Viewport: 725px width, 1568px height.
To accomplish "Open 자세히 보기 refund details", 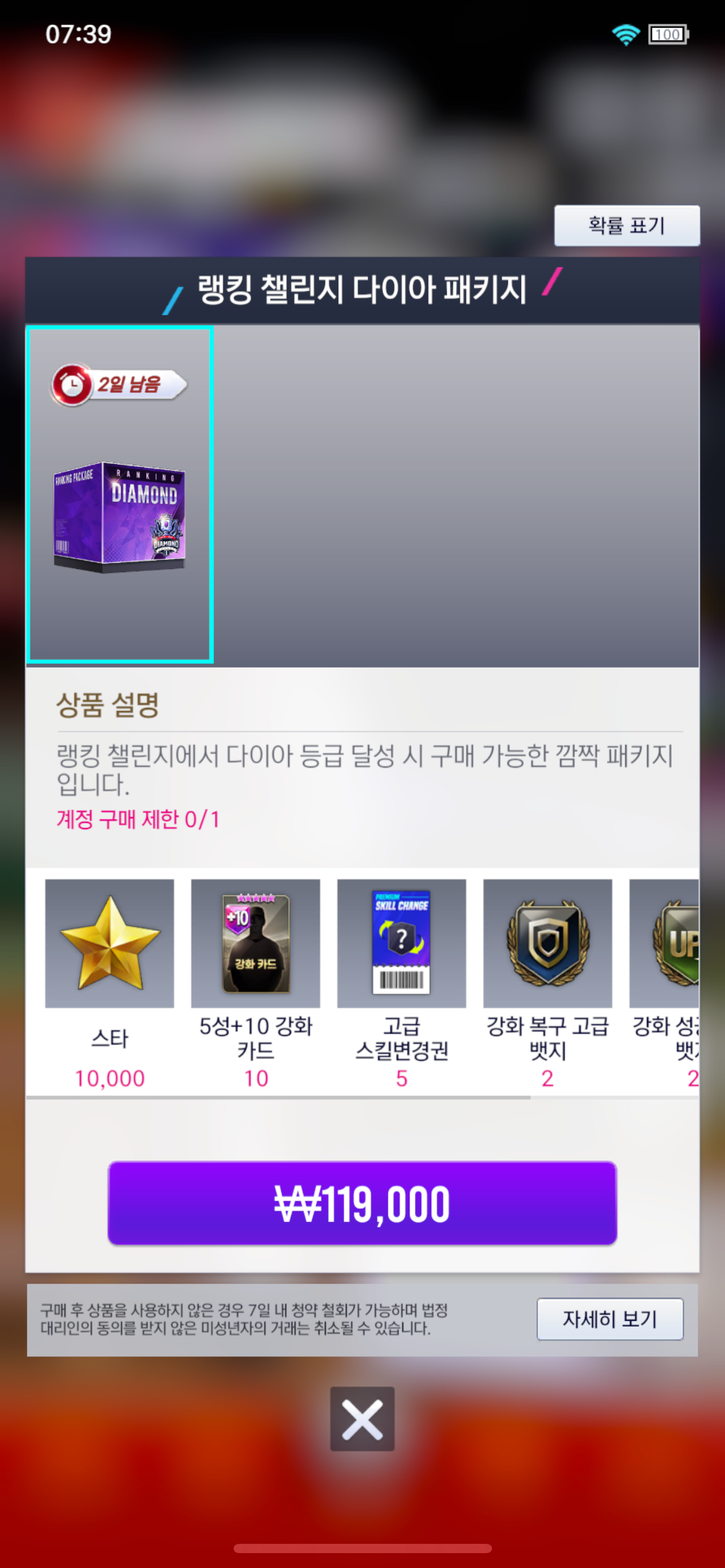I will point(610,1319).
